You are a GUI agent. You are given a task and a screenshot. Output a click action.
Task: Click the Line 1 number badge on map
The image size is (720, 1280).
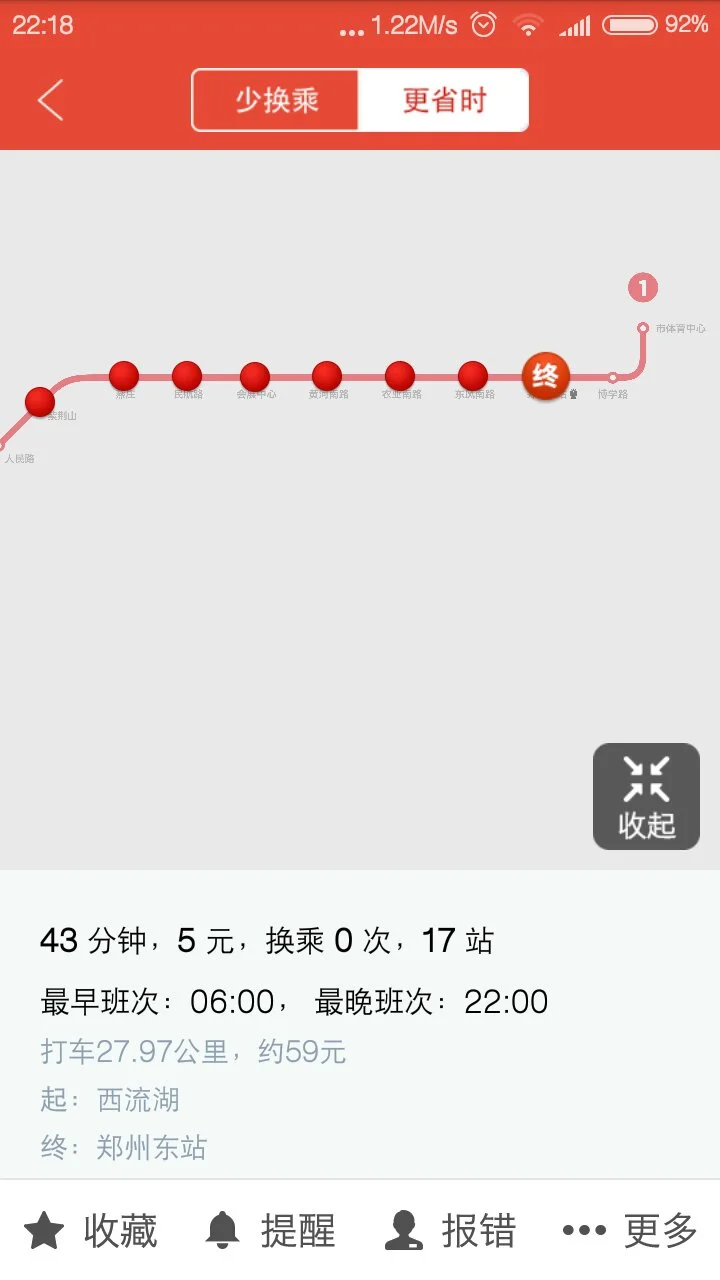pos(644,286)
